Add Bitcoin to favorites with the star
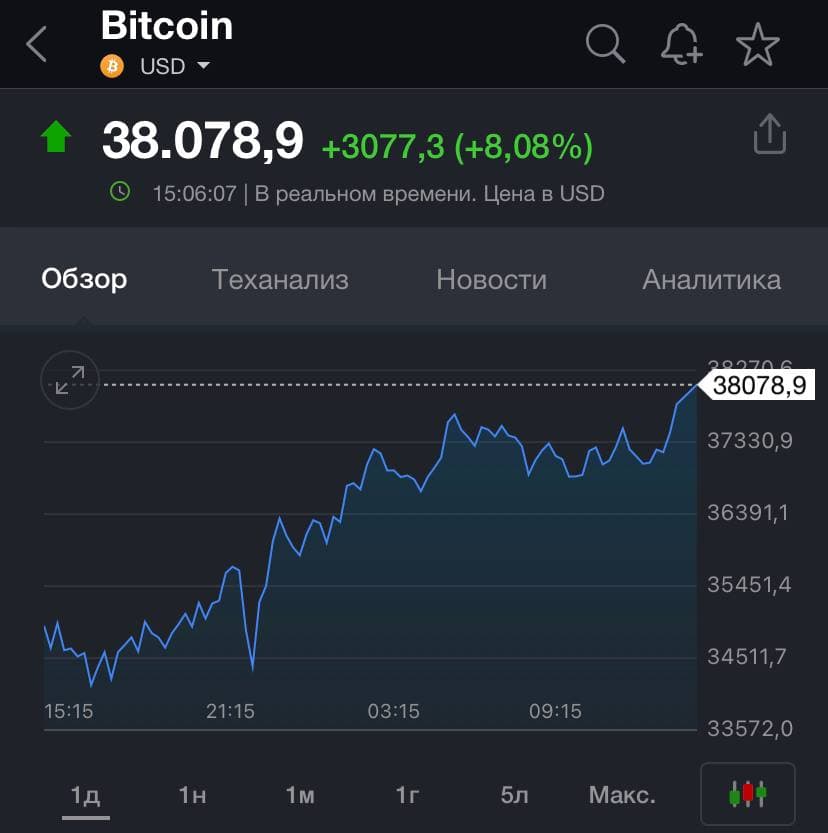The image size is (828, 833). pyautogui.click(x=757, y=44)
